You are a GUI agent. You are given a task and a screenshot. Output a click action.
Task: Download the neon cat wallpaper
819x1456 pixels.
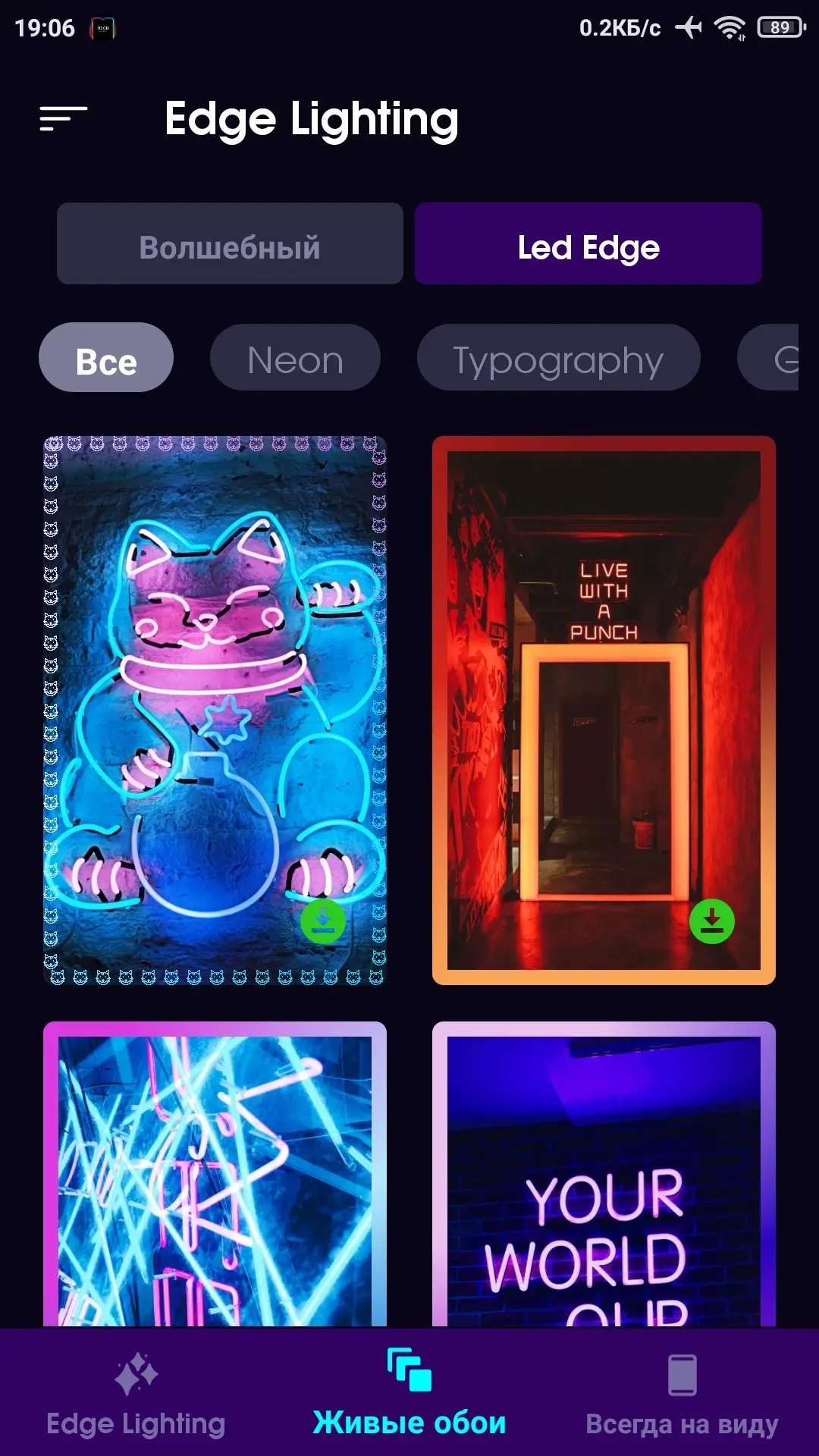point(323,921)
